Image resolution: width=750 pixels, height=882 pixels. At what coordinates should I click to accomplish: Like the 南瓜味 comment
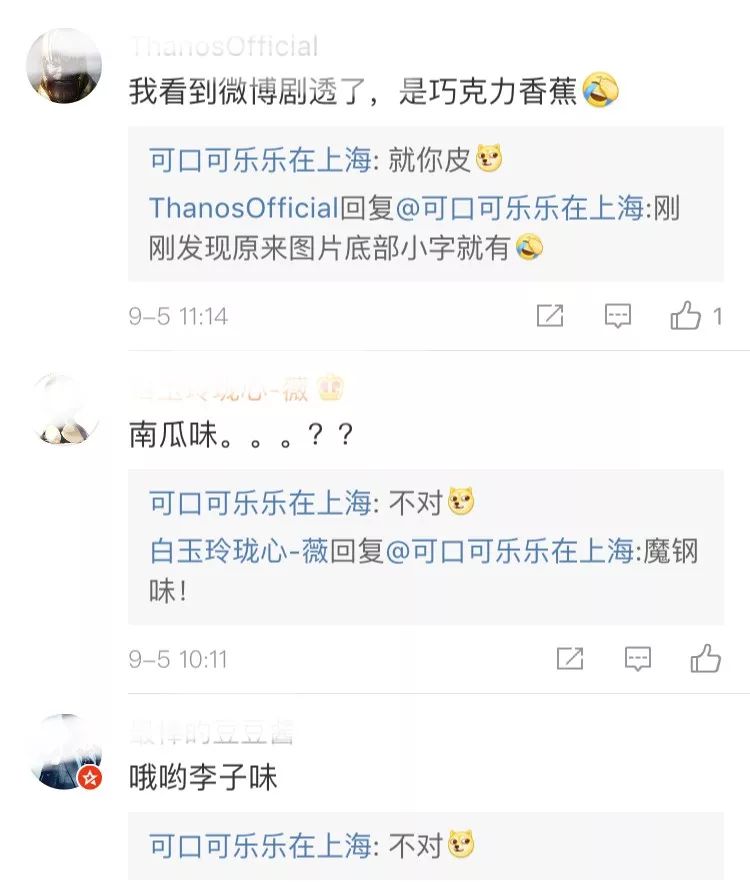coord(705,658)
